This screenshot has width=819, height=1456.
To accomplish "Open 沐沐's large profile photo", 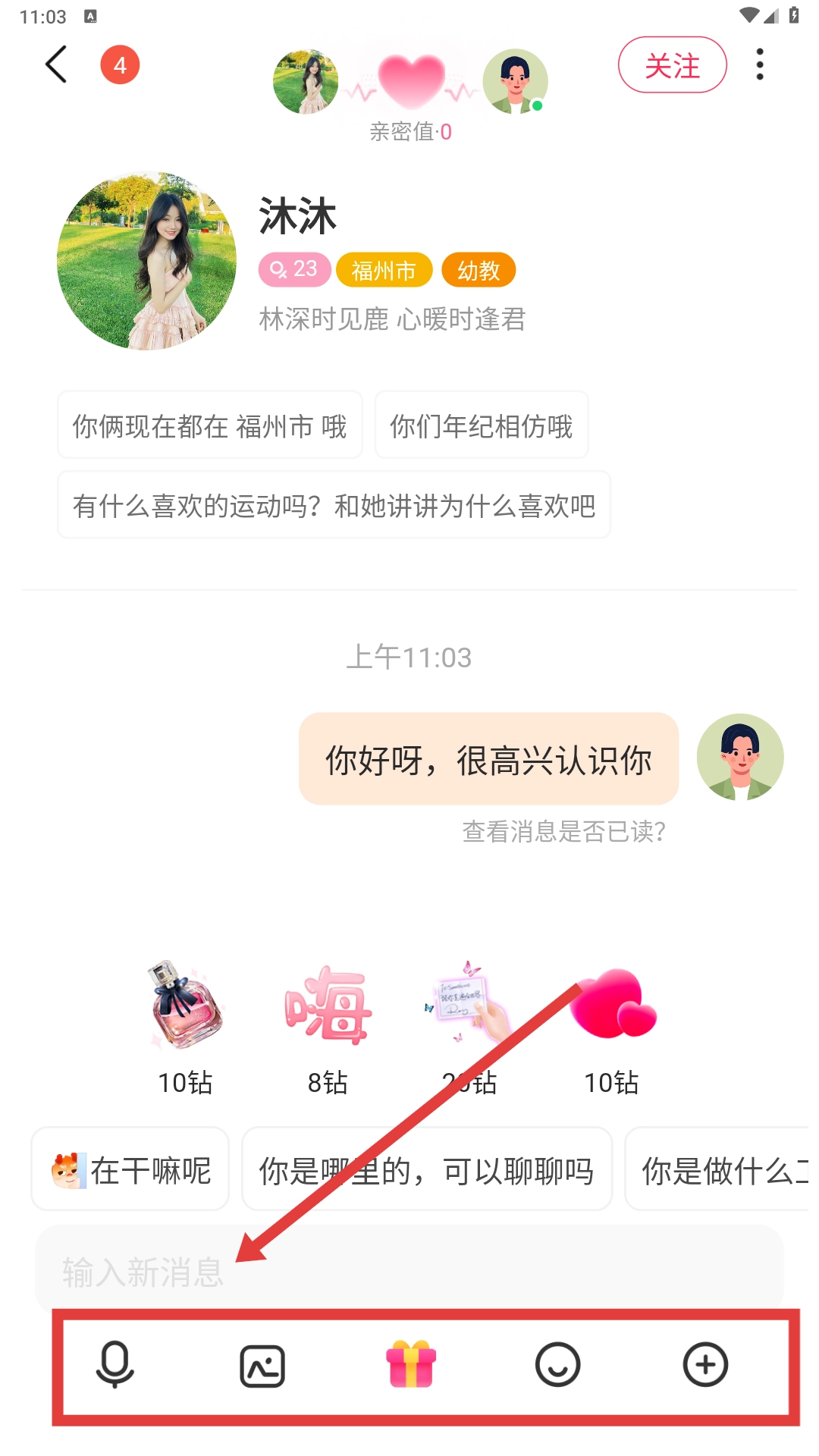I will click(146, 260).
